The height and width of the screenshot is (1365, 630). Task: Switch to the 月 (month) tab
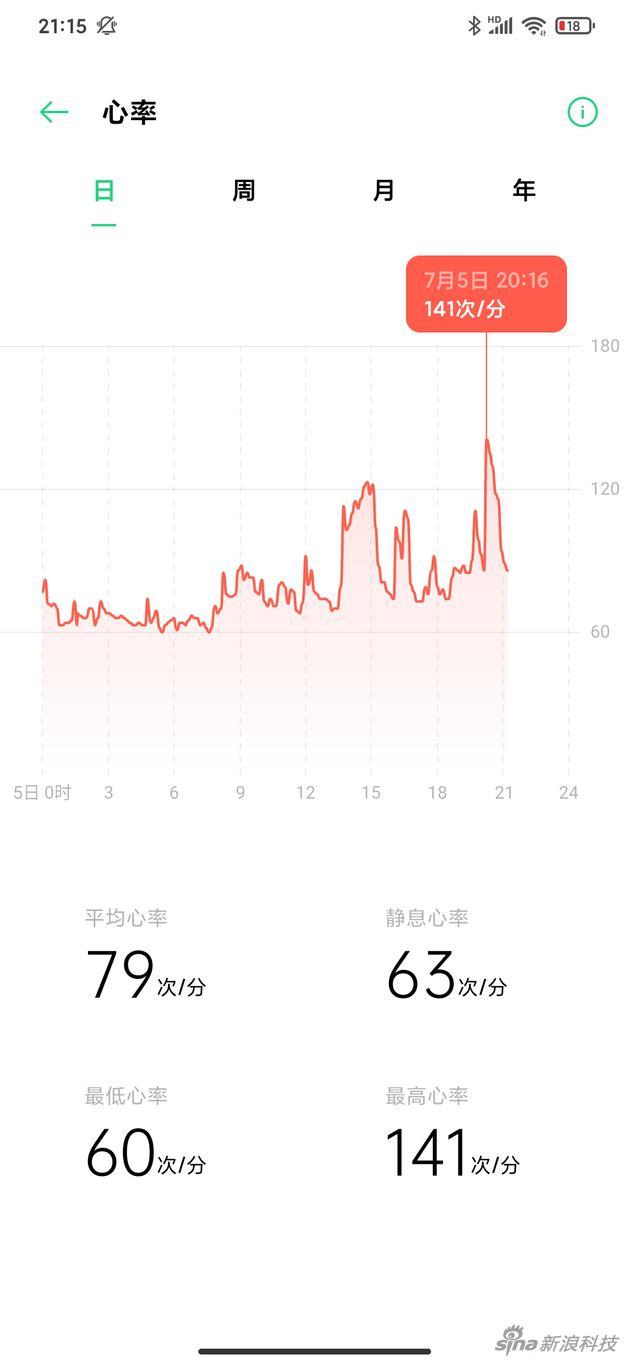384,191
